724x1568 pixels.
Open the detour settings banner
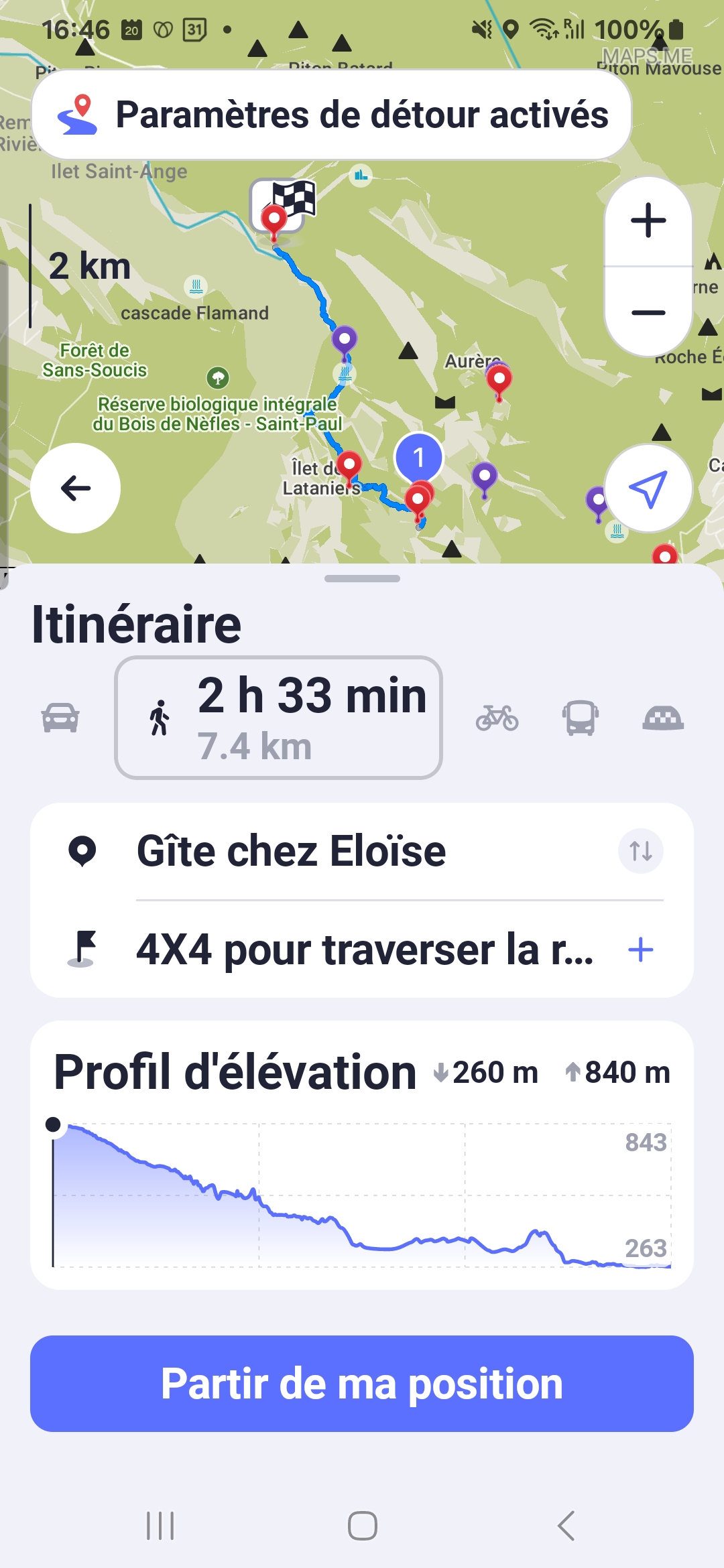(332, 115)
